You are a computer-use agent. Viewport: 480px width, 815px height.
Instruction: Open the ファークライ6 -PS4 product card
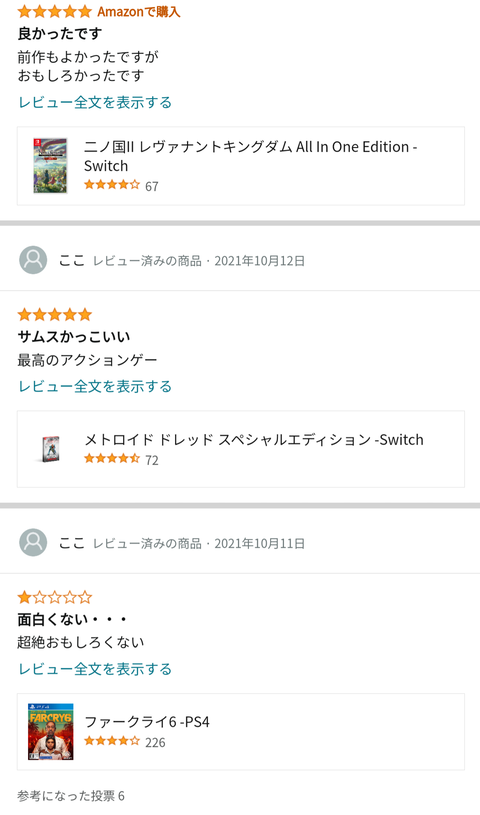tap(241, 732)
